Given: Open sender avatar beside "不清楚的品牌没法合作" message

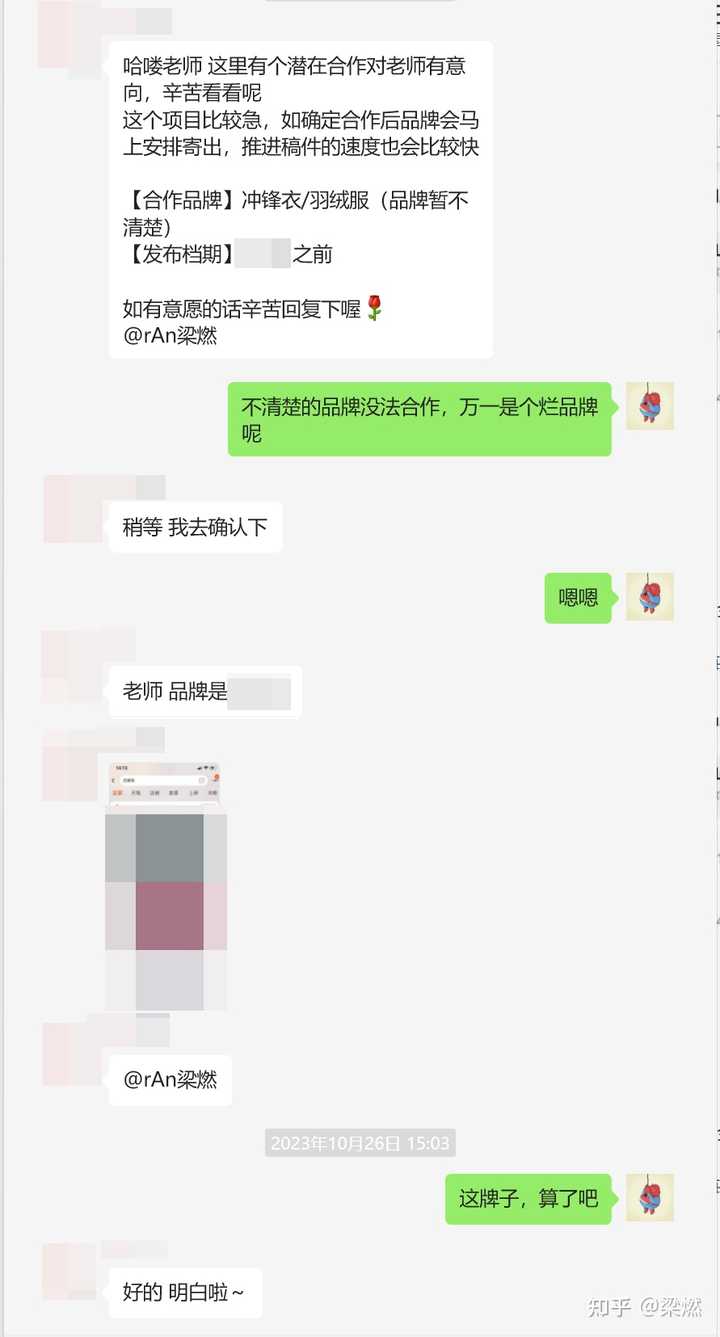Looking at the screenshot, I should pos(650,406).
